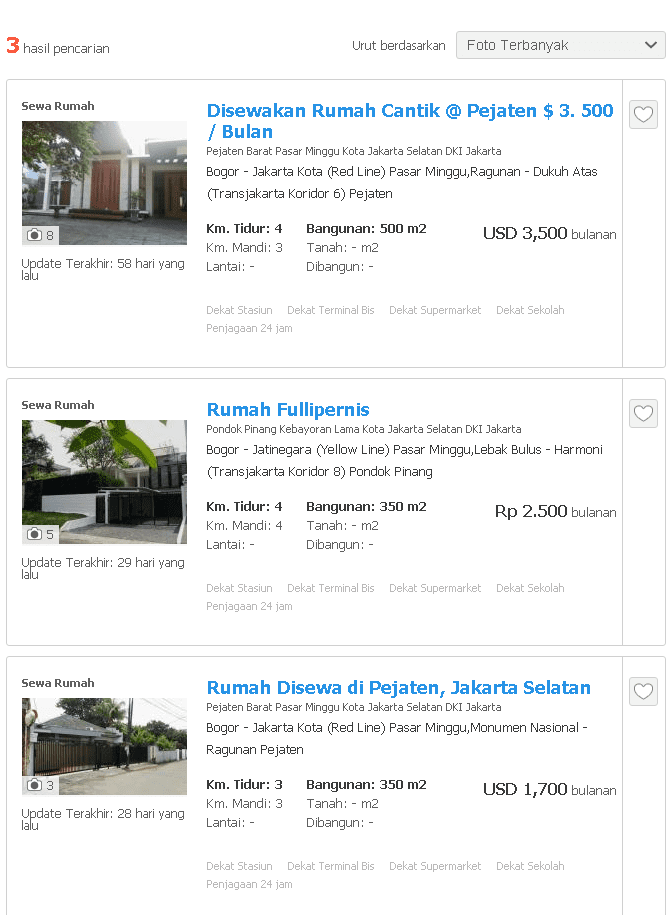View photos of the USD 3,500 house
Image resolution: width=671 pixels, height=915 pixels.
[104, 183]
